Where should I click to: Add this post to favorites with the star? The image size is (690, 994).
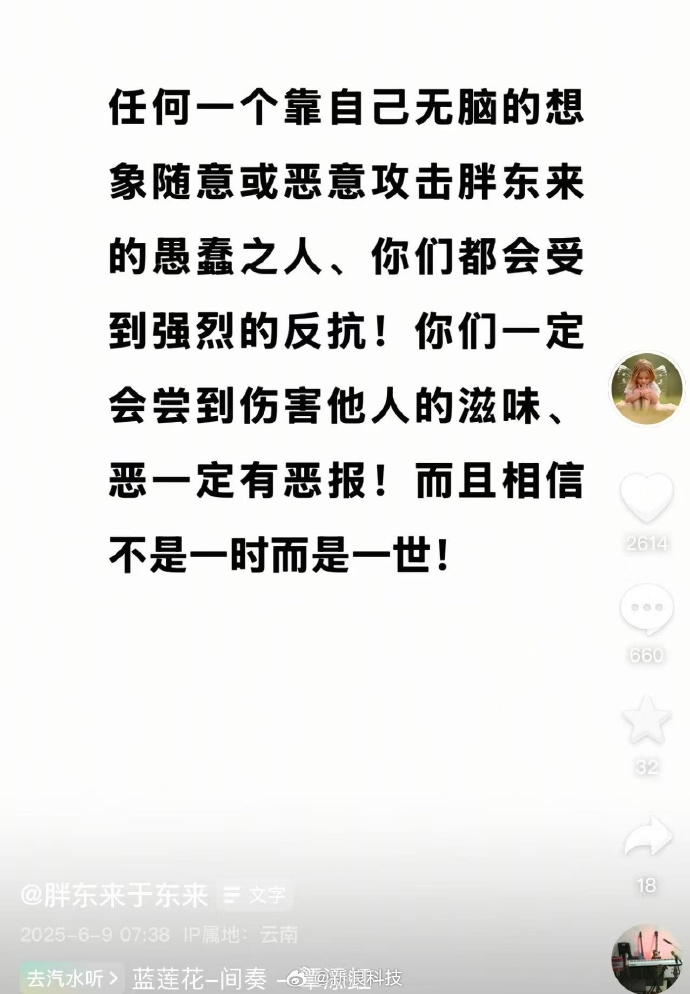(x=646, y=721)
